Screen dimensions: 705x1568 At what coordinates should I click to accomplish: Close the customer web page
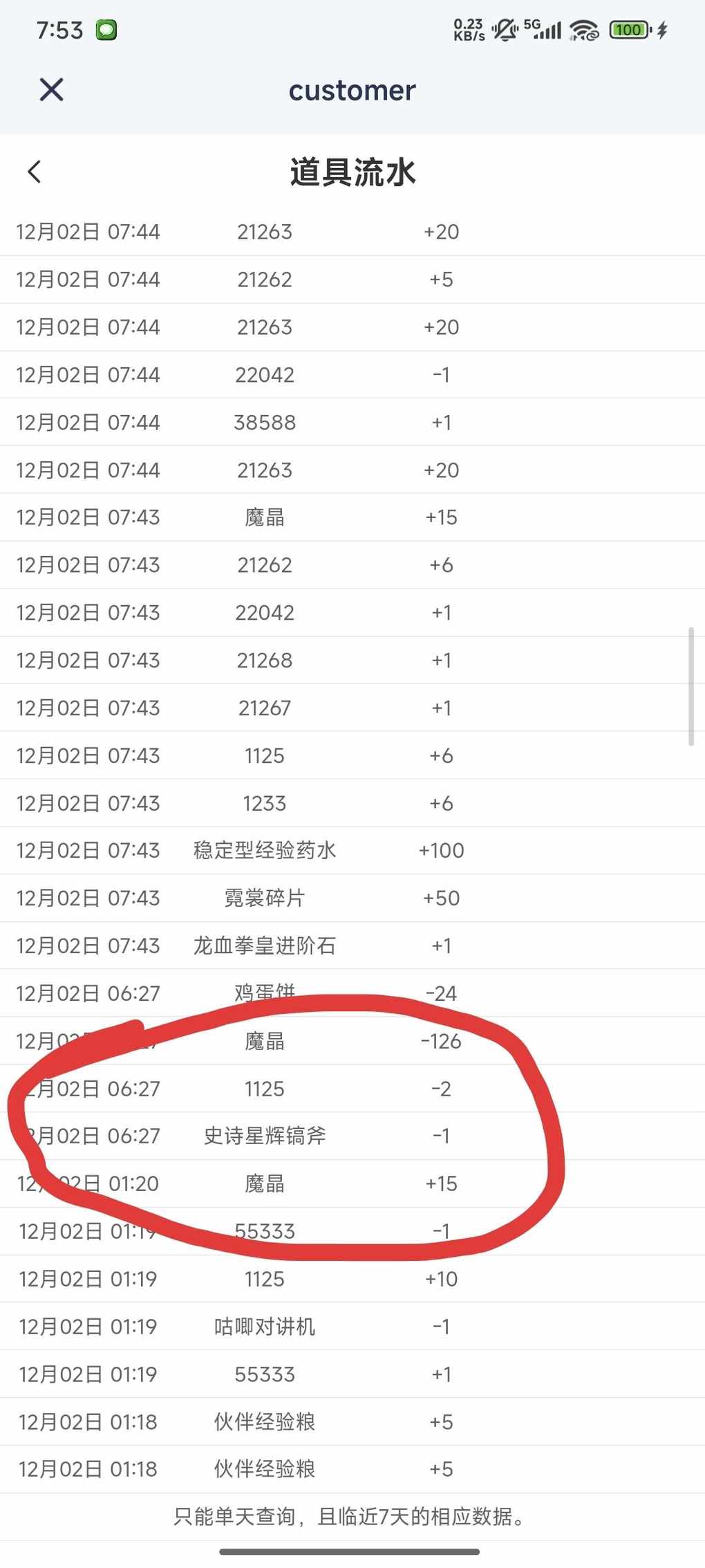pyautogui.click(x=52, y=90)
